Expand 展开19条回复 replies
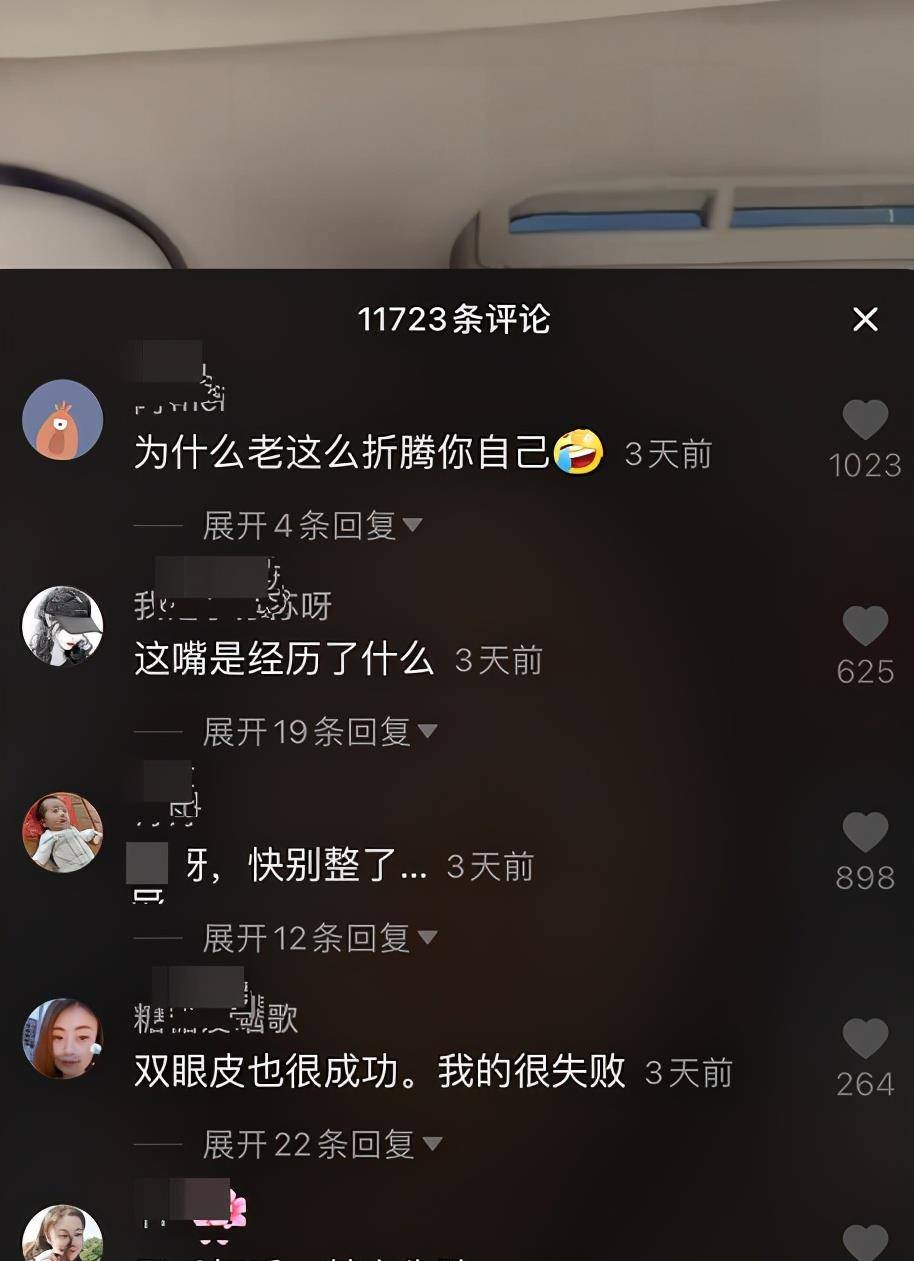Image resolution: width=914 pixels, height=1261 pixels. click(320, 732)
